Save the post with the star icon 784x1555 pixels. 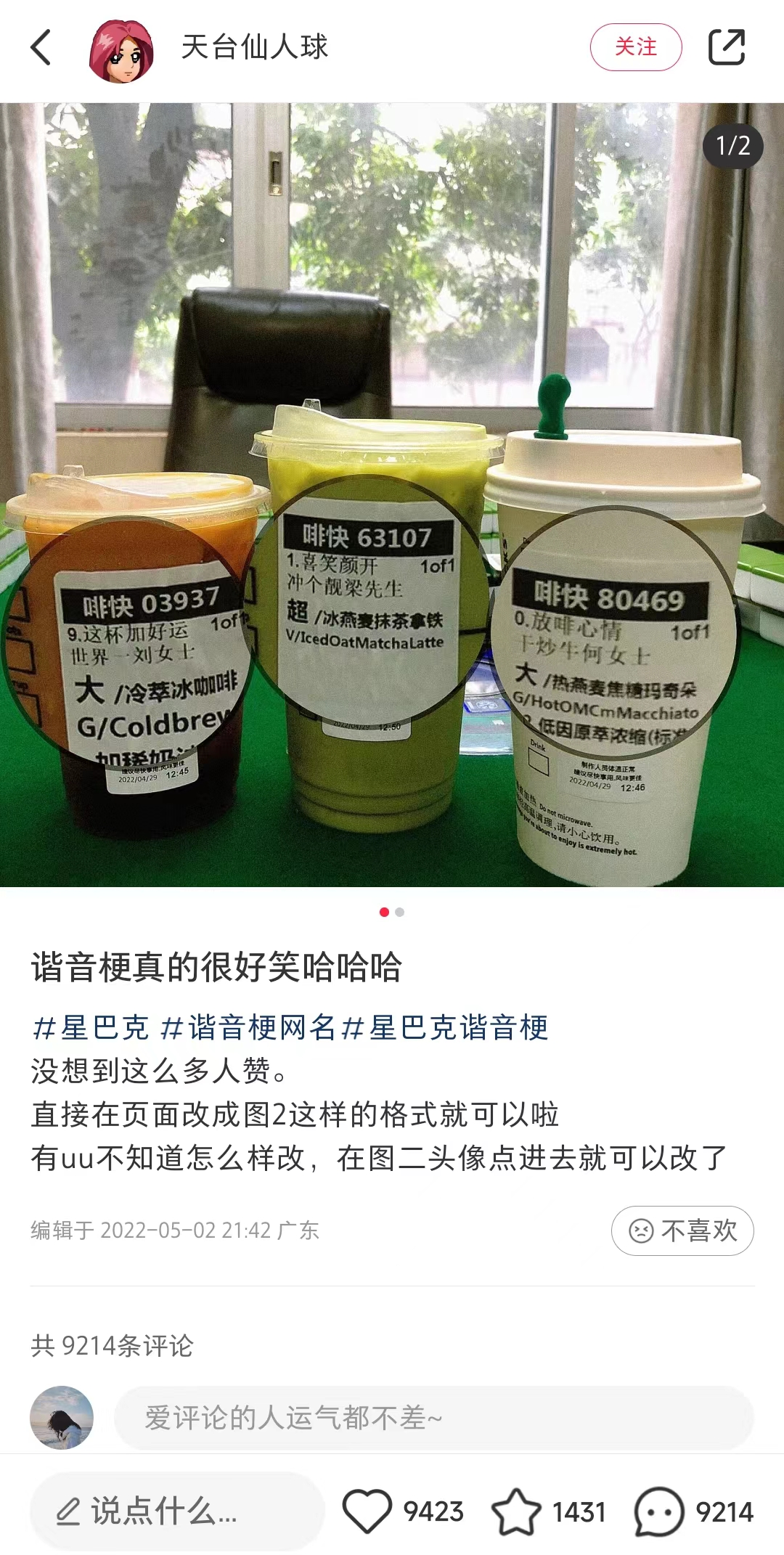516,1511
